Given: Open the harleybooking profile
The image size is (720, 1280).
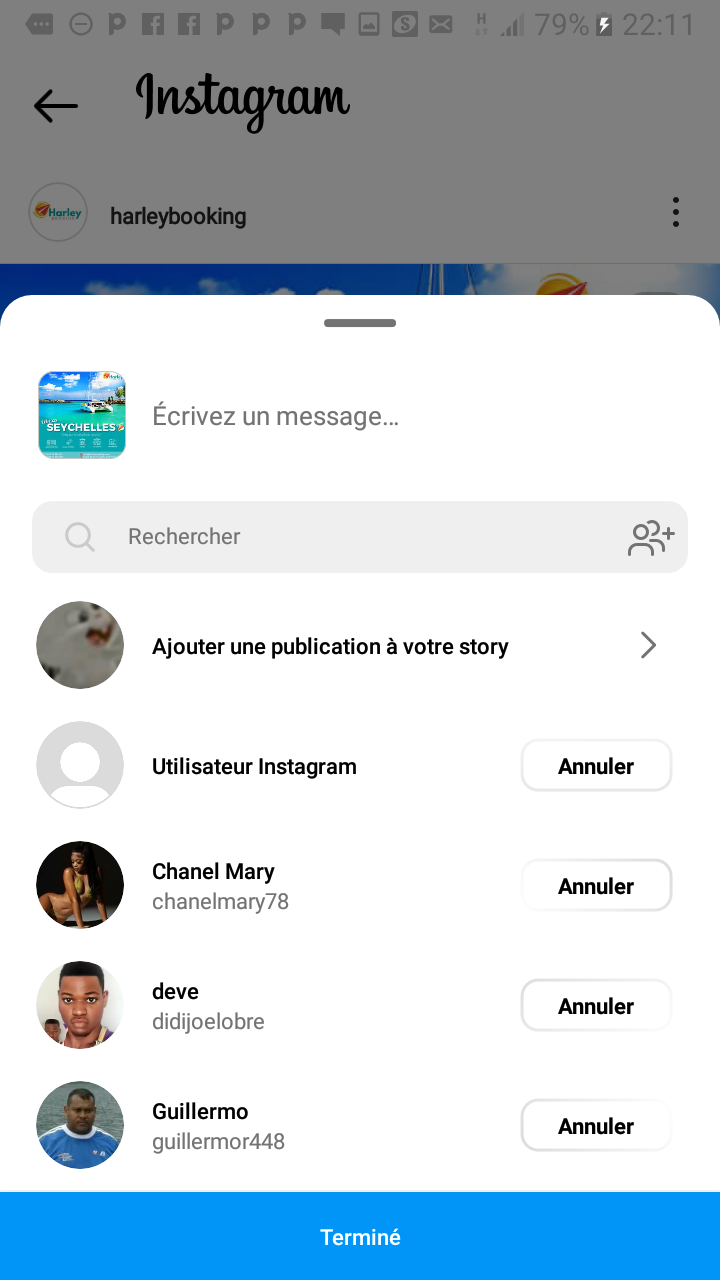Looking at the screenshot, I should pos(177,216).
